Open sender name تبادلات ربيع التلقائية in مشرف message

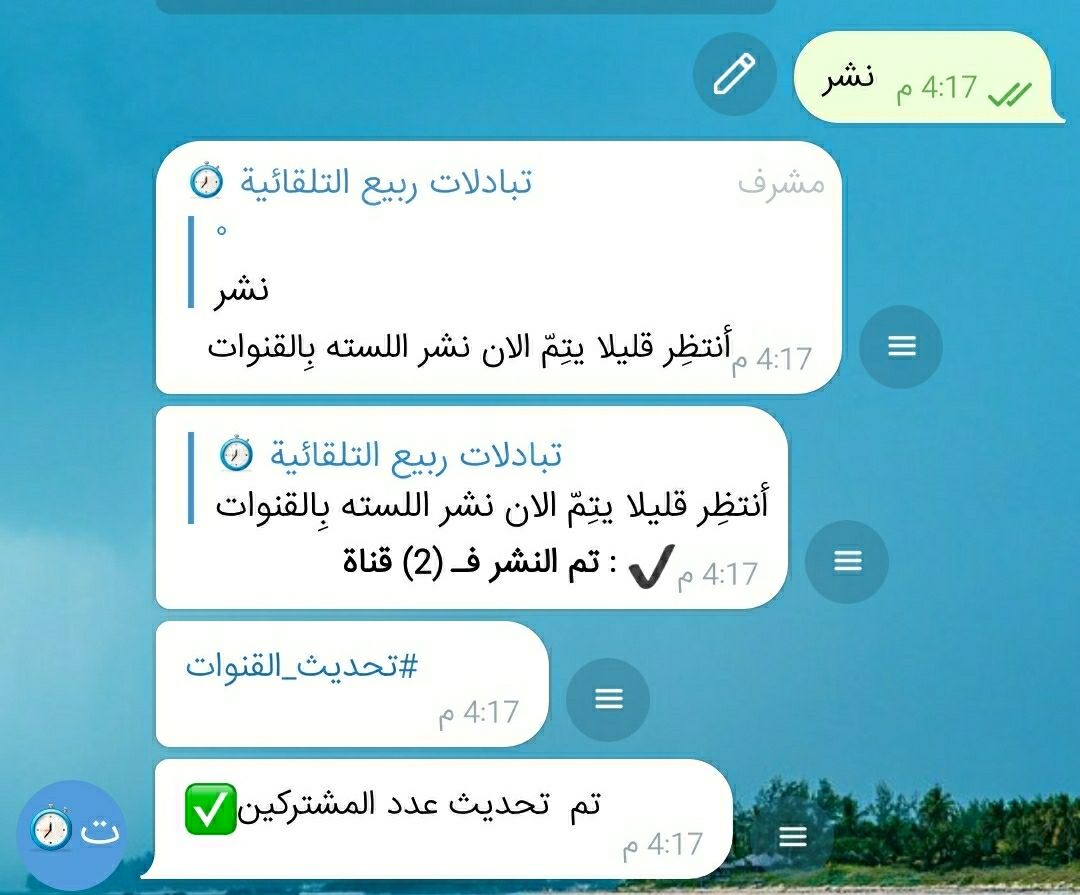click(378, 182)
